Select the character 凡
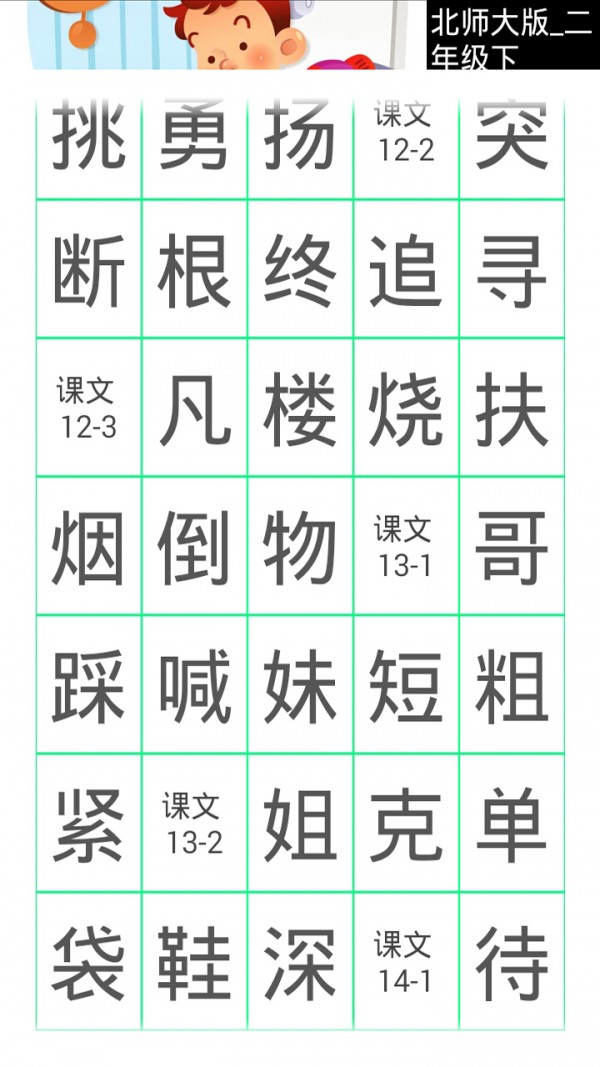 [x=195, y=408]
